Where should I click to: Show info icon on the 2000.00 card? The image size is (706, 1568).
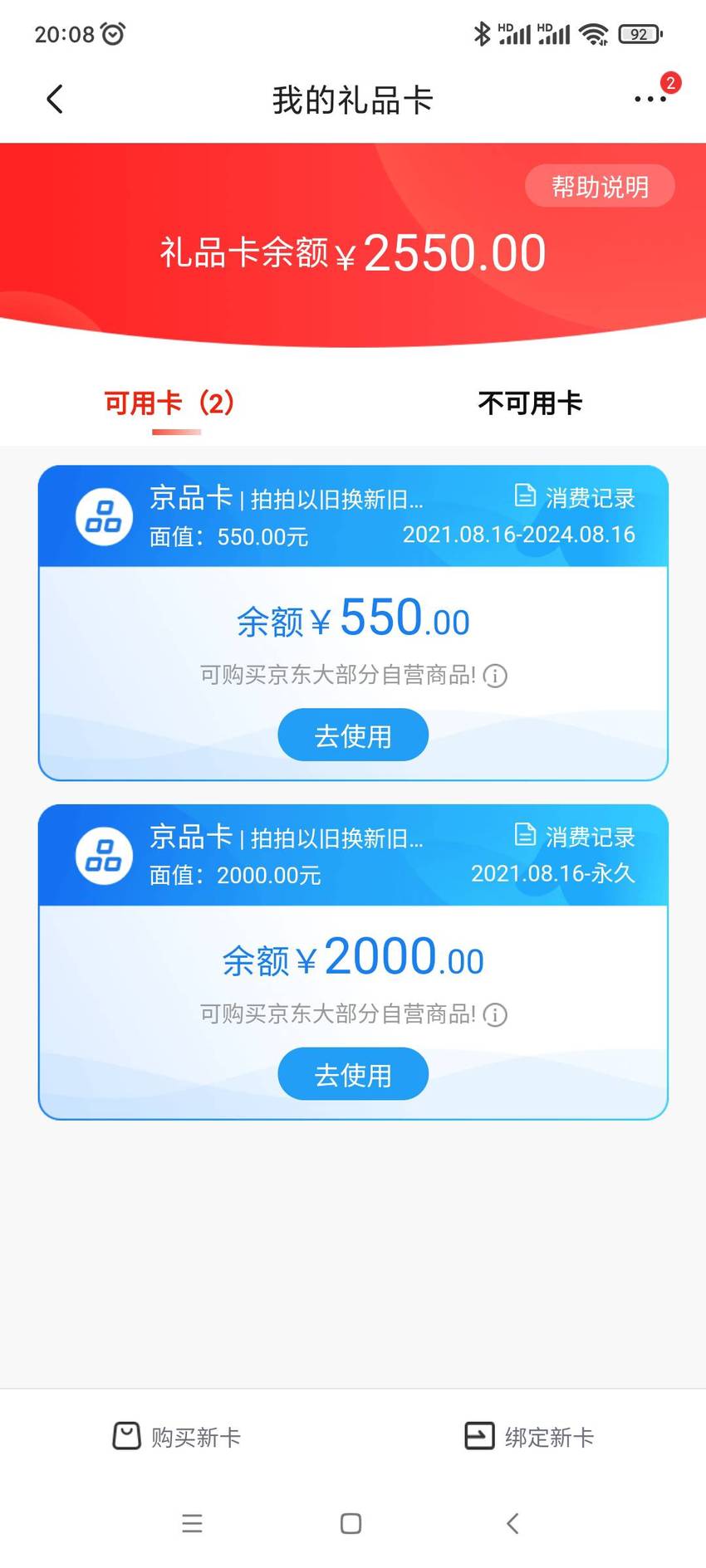pyautogui.click(x=495, y=1014)
